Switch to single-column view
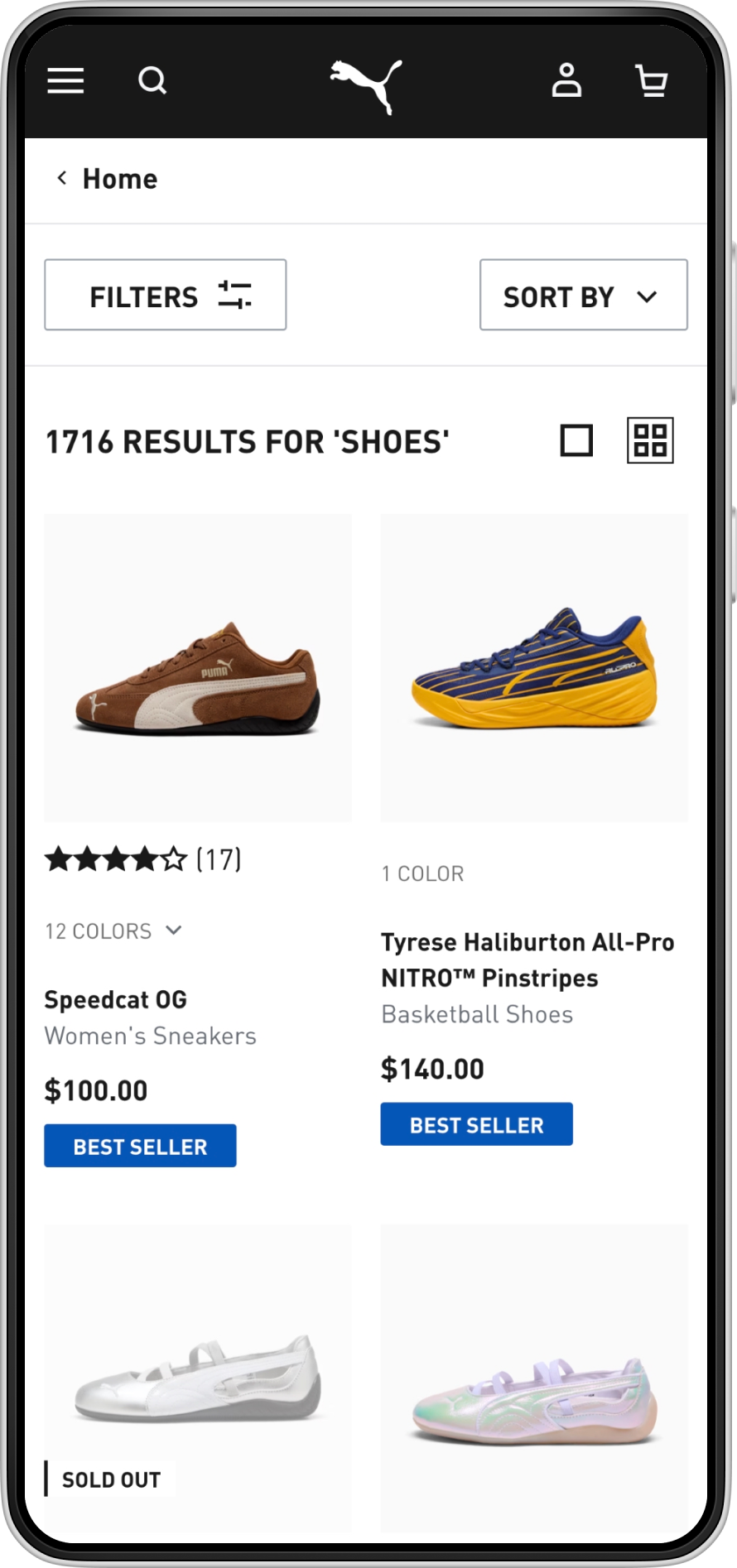 point(576,440)
